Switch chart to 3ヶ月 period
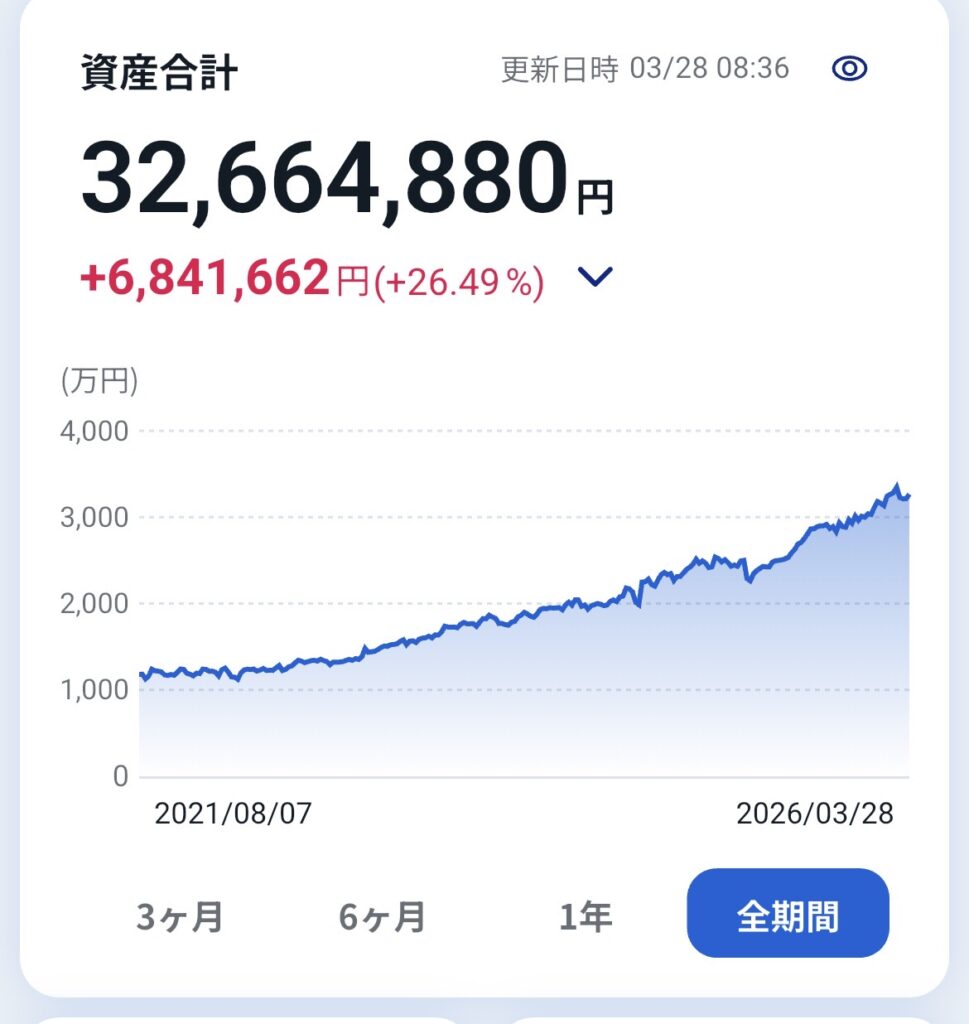969x1024 pixels. [x=180, y=916]
